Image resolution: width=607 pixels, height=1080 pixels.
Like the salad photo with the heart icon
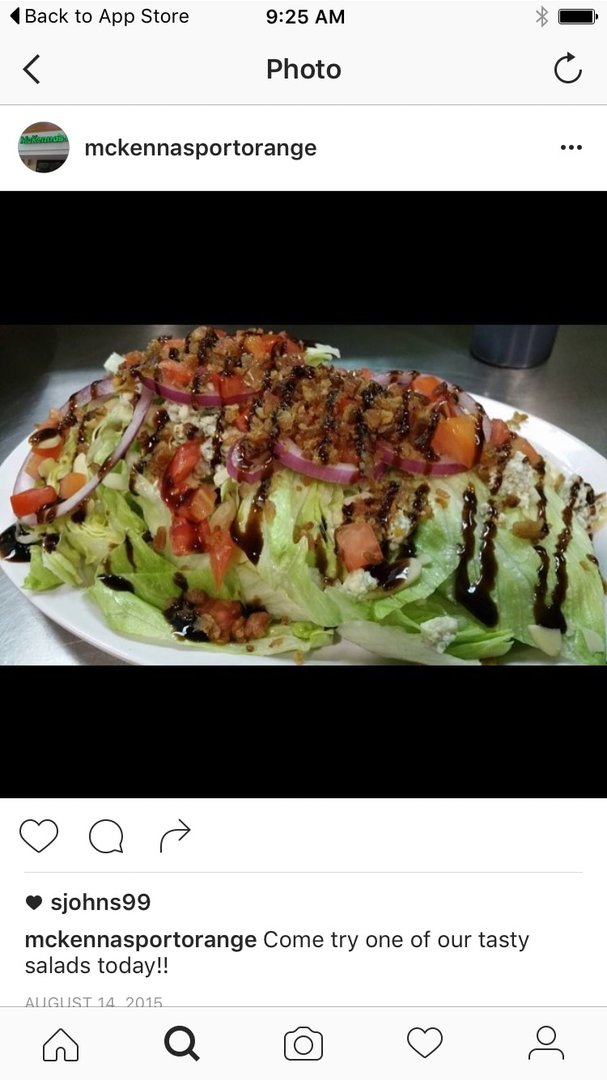click(x=39, y=835)
